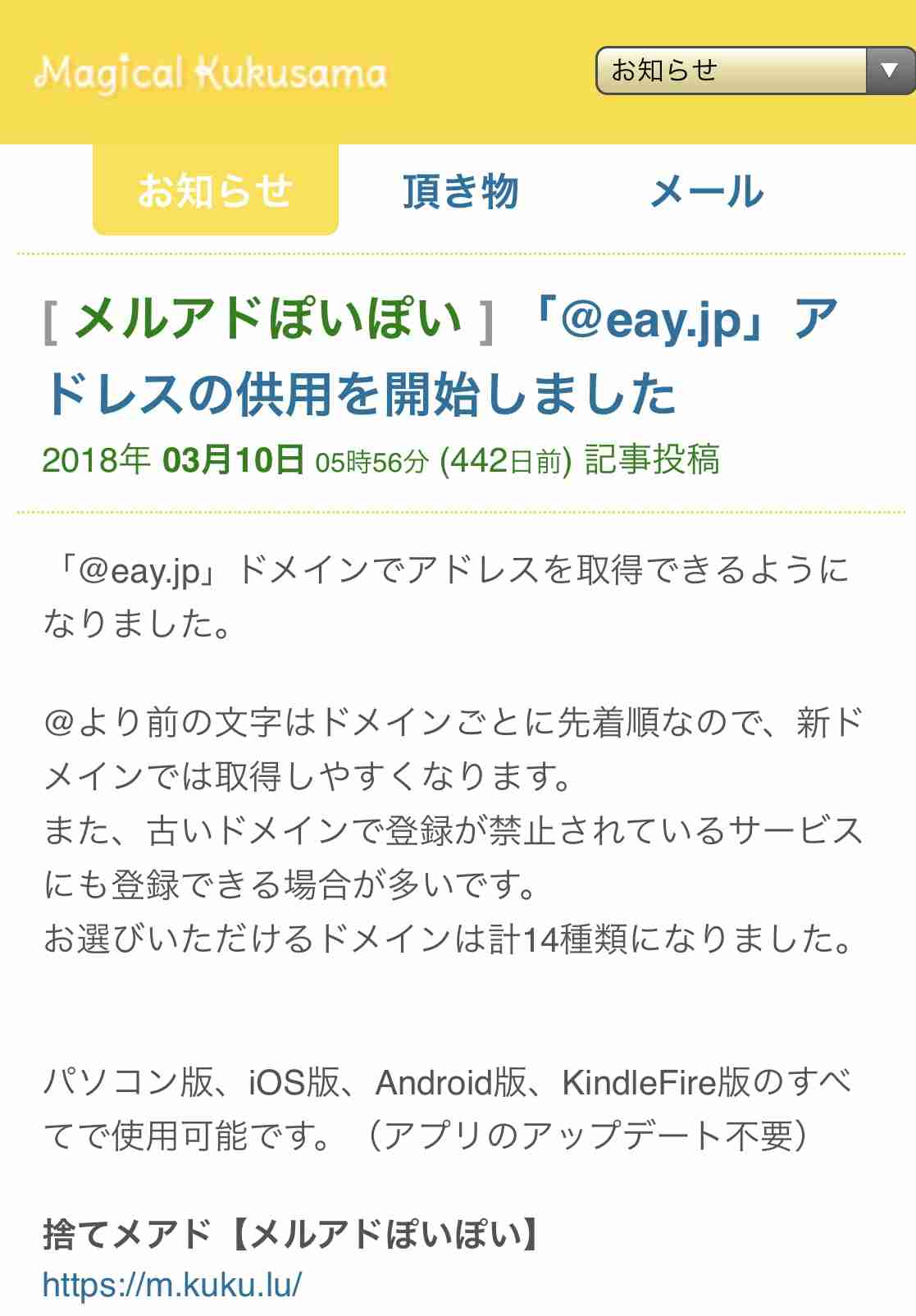Switch to the メール tab

tap(707, 191)
